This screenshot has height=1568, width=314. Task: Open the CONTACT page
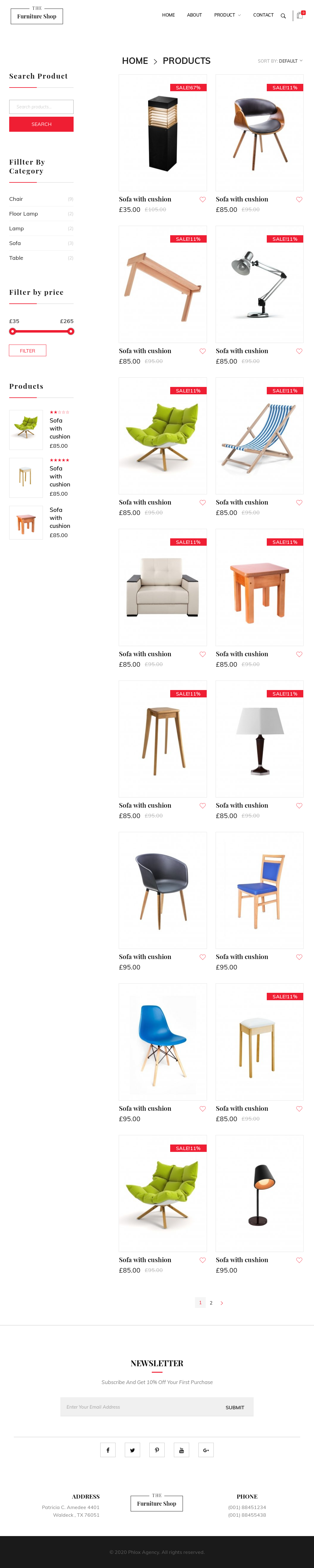point(263,15)
